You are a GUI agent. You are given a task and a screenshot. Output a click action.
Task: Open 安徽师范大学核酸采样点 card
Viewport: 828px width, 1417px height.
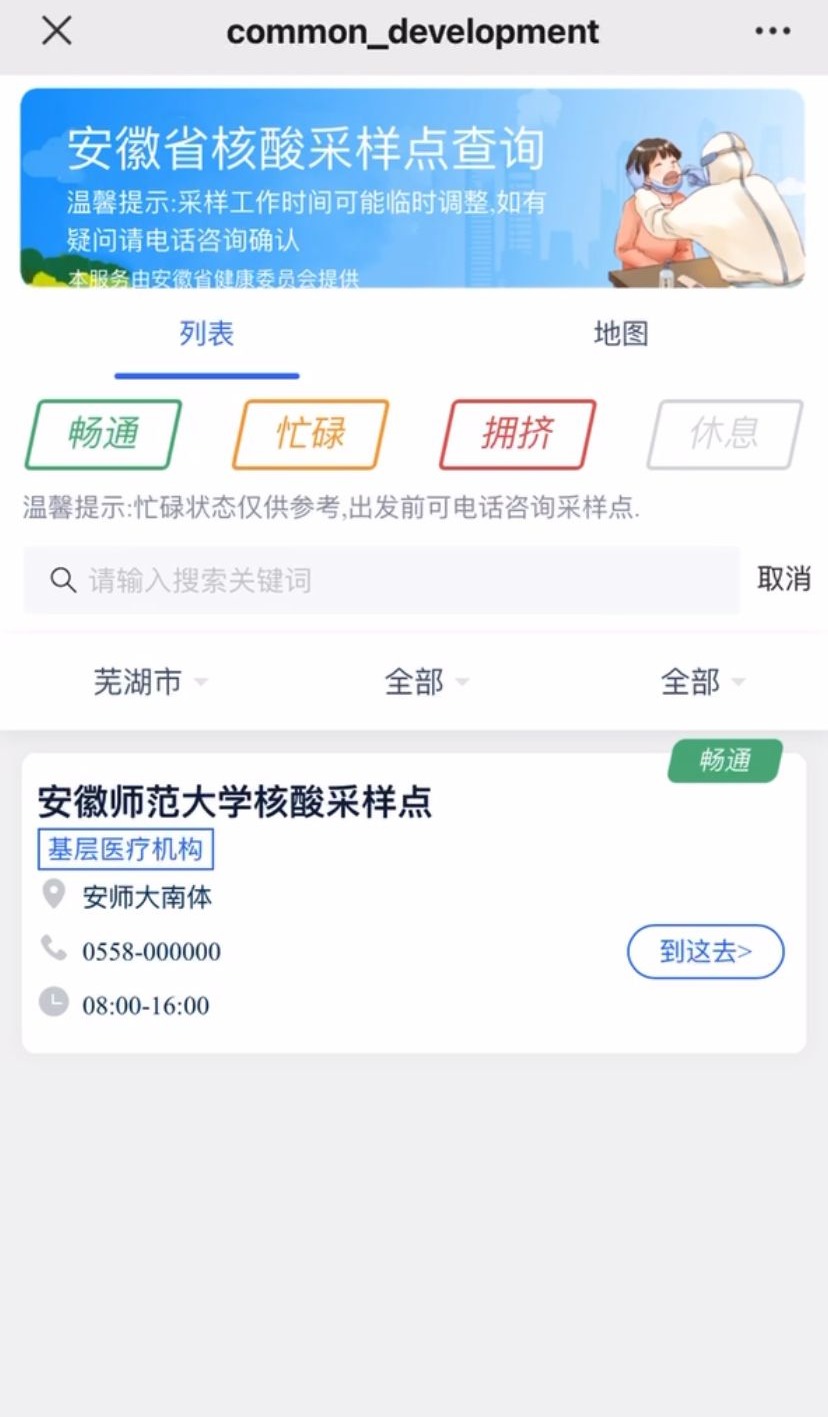pos(236,802)
